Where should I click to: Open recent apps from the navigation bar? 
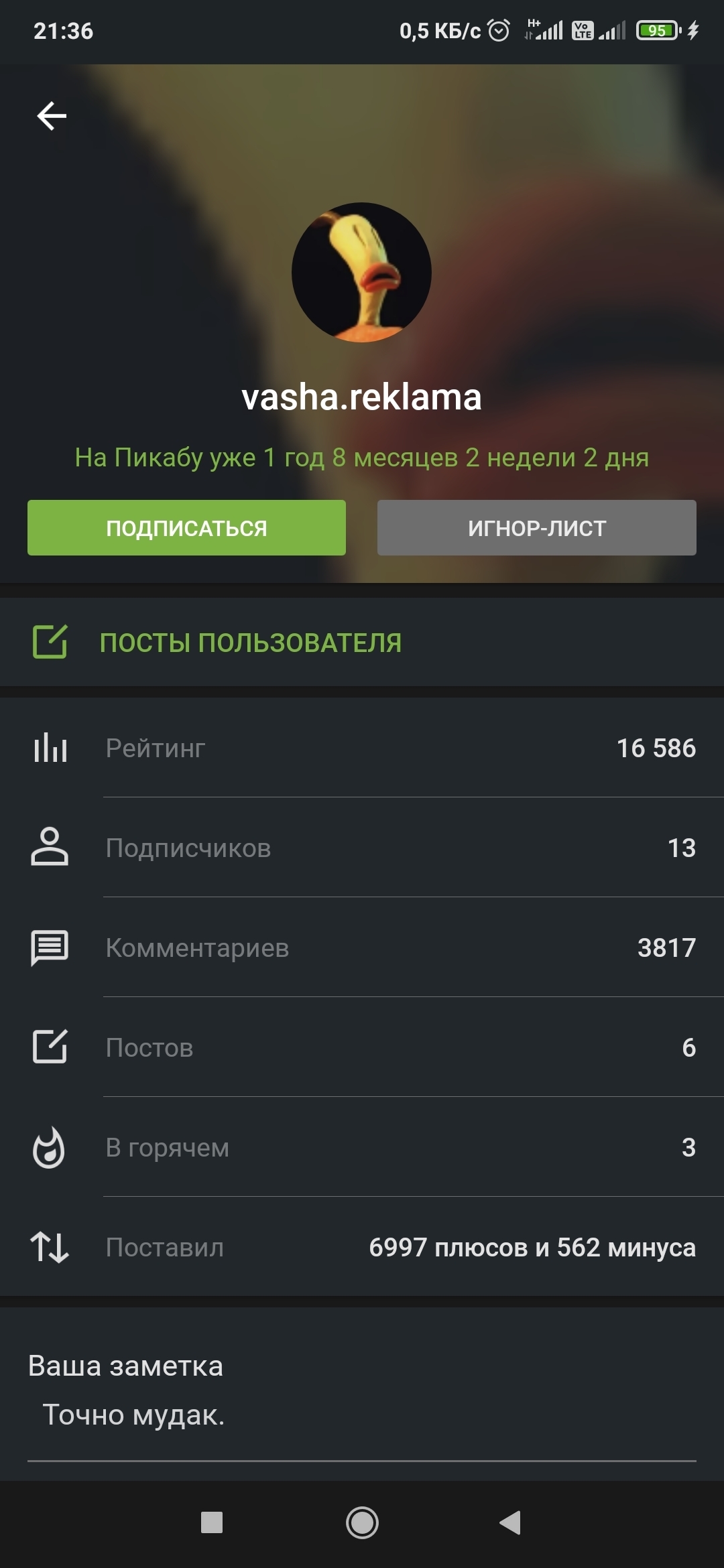[212, 1522]
